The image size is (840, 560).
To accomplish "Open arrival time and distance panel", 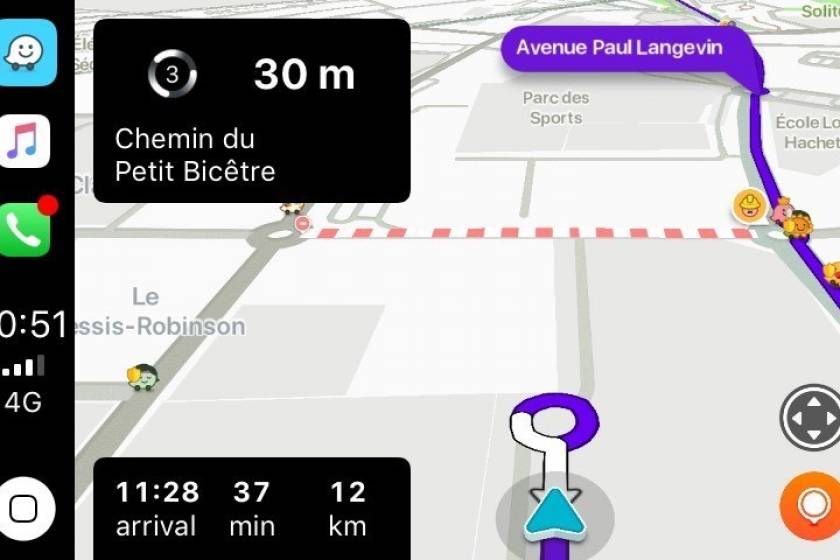I will [x=251, y=508].
